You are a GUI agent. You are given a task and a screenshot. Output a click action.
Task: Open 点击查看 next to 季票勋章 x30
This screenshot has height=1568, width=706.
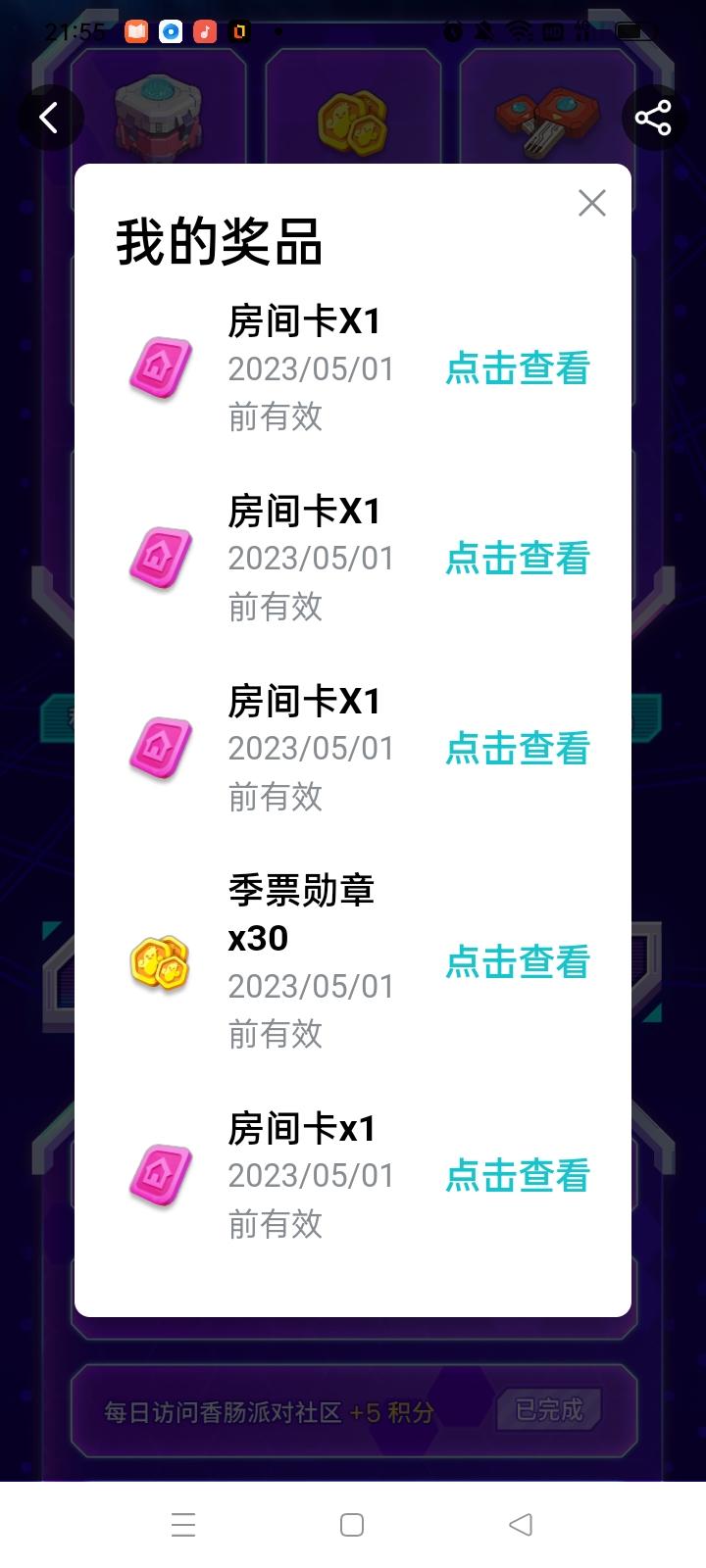pos(517,963)
